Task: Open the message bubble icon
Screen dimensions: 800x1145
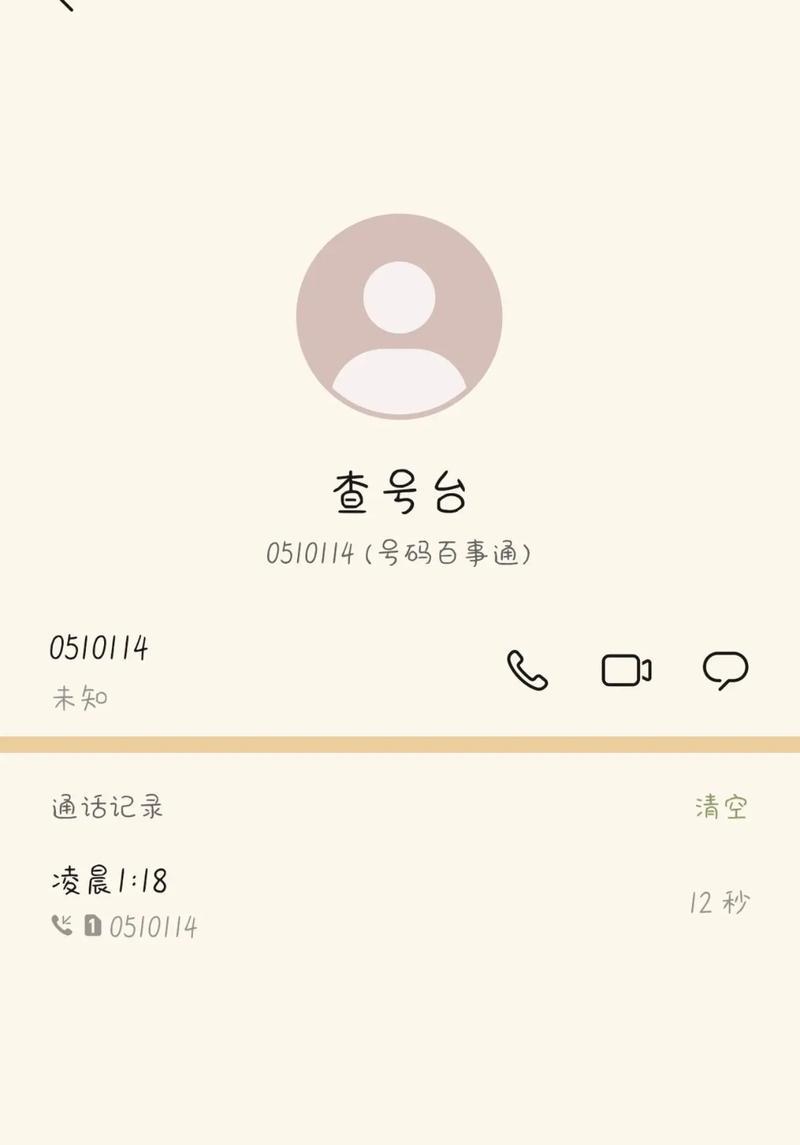Action: coord(727,666)
